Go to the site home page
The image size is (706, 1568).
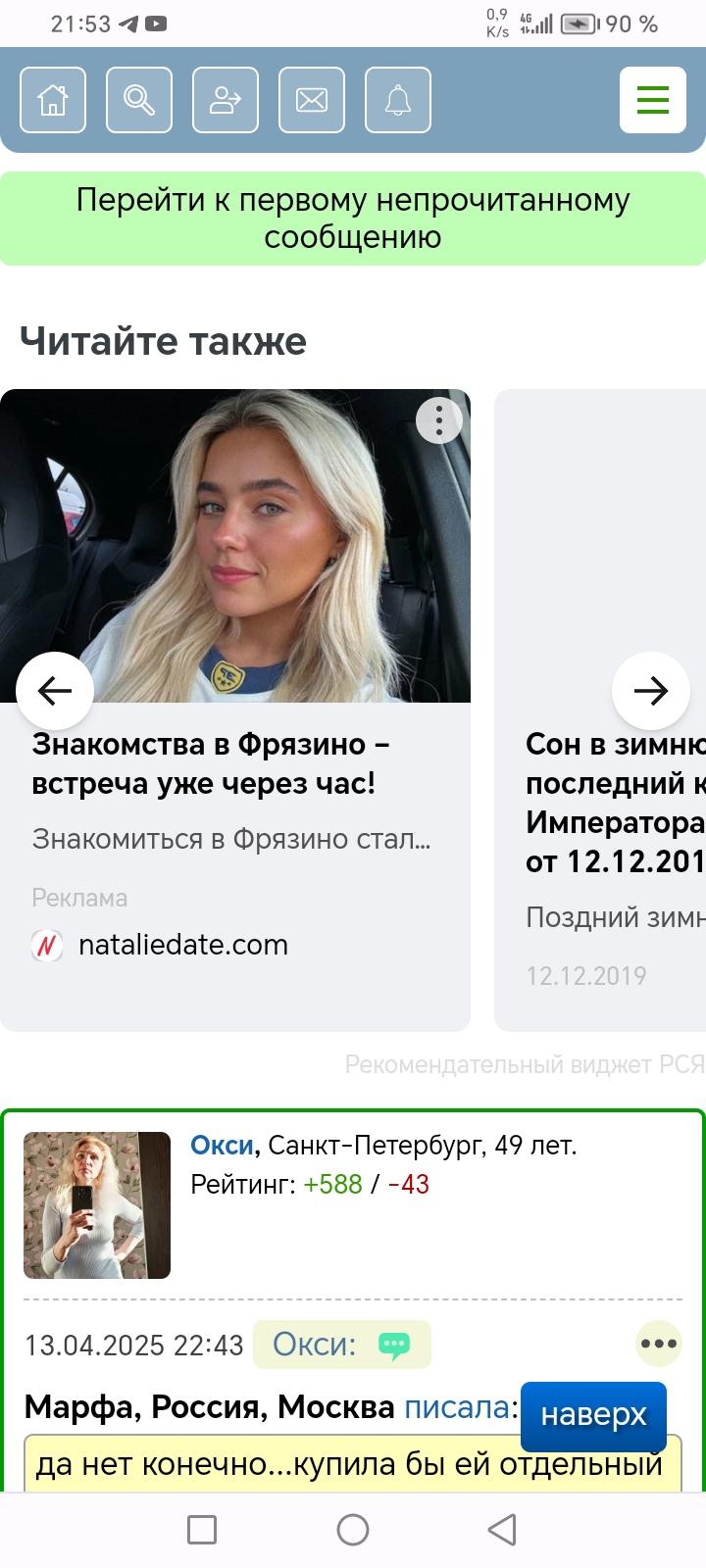pos(53,100)
